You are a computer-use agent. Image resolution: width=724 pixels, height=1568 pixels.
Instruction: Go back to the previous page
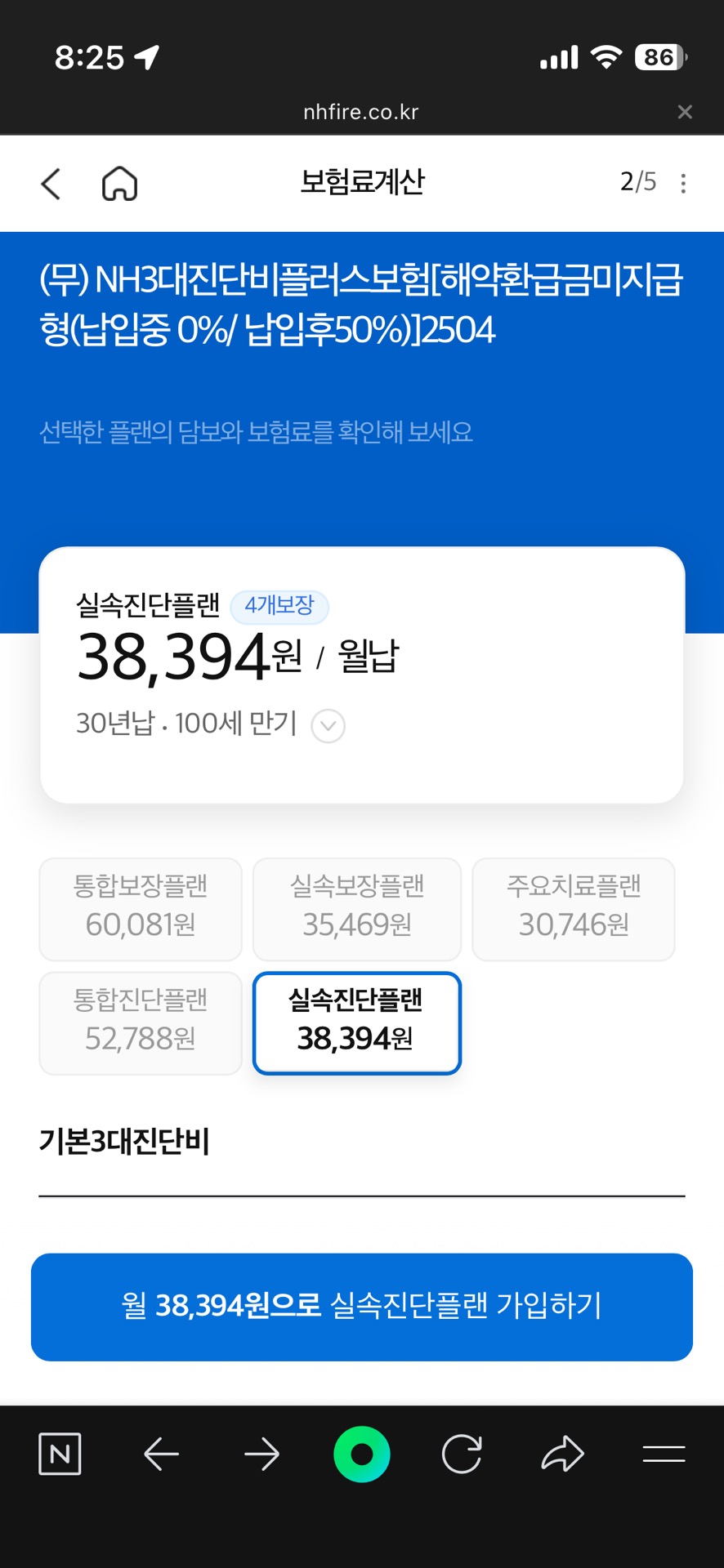coord(51,184)
